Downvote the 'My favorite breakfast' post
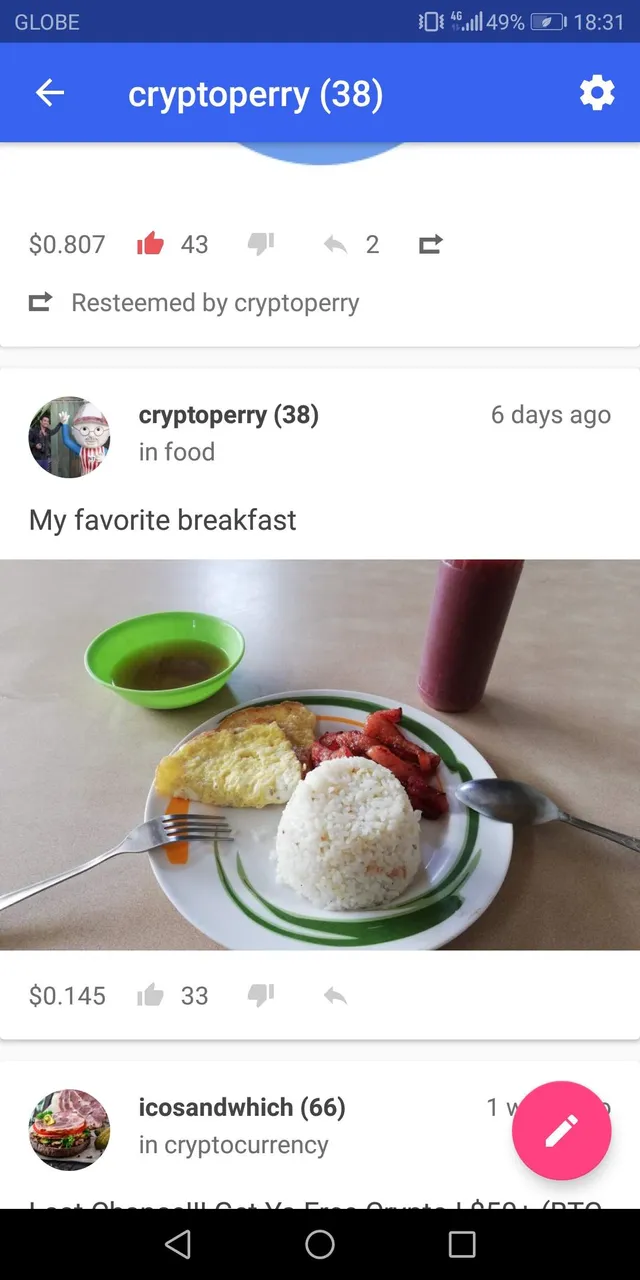This screenshot has width=640, height=1280. [261, 995]
